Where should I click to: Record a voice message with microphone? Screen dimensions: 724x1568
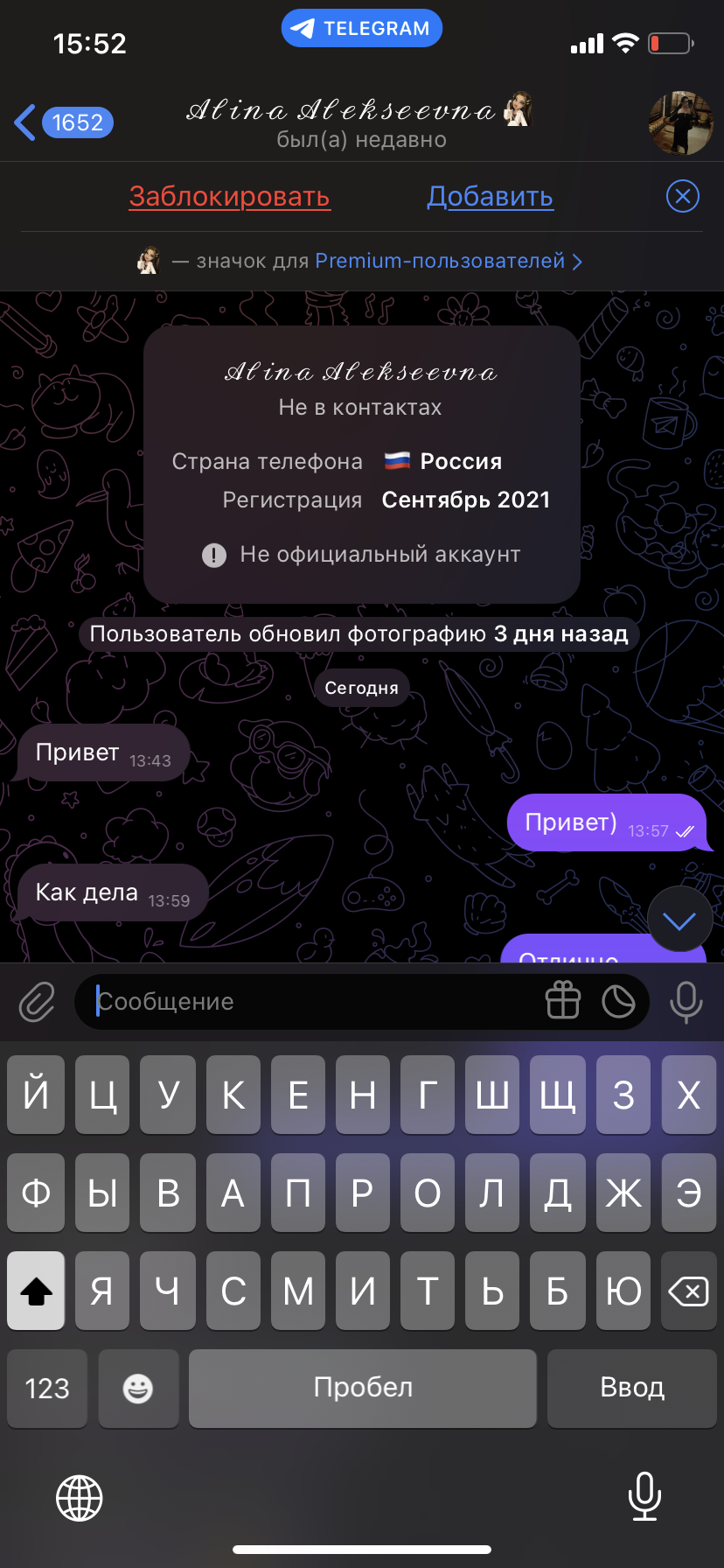686,1002
